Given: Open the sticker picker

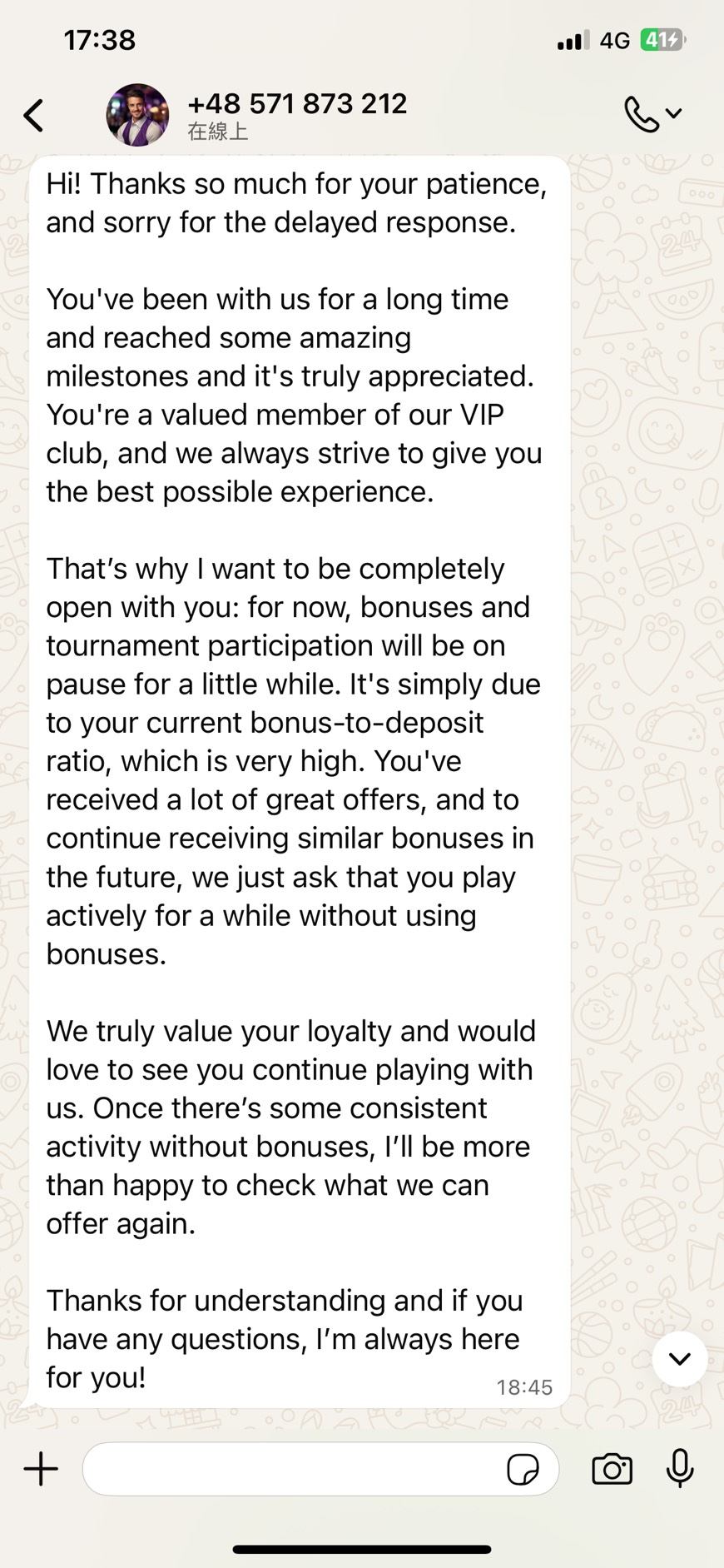Looking at the screenshot, I should tap(523, 1470).
